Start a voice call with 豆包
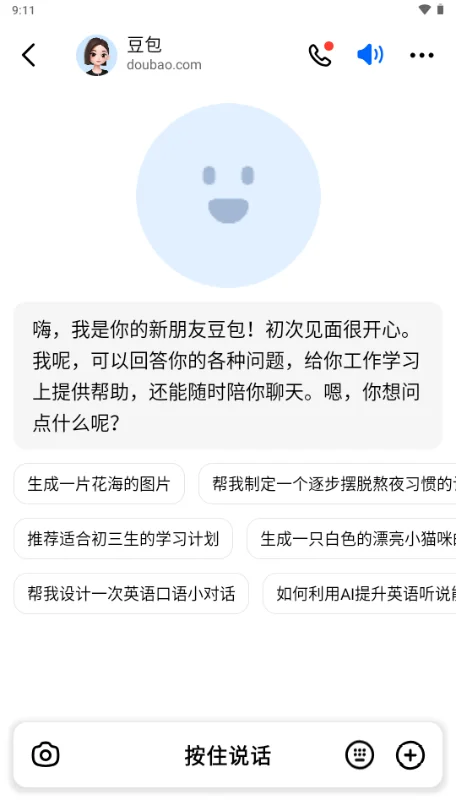This screenshot has height=811, width=456. tap(321, 54)
